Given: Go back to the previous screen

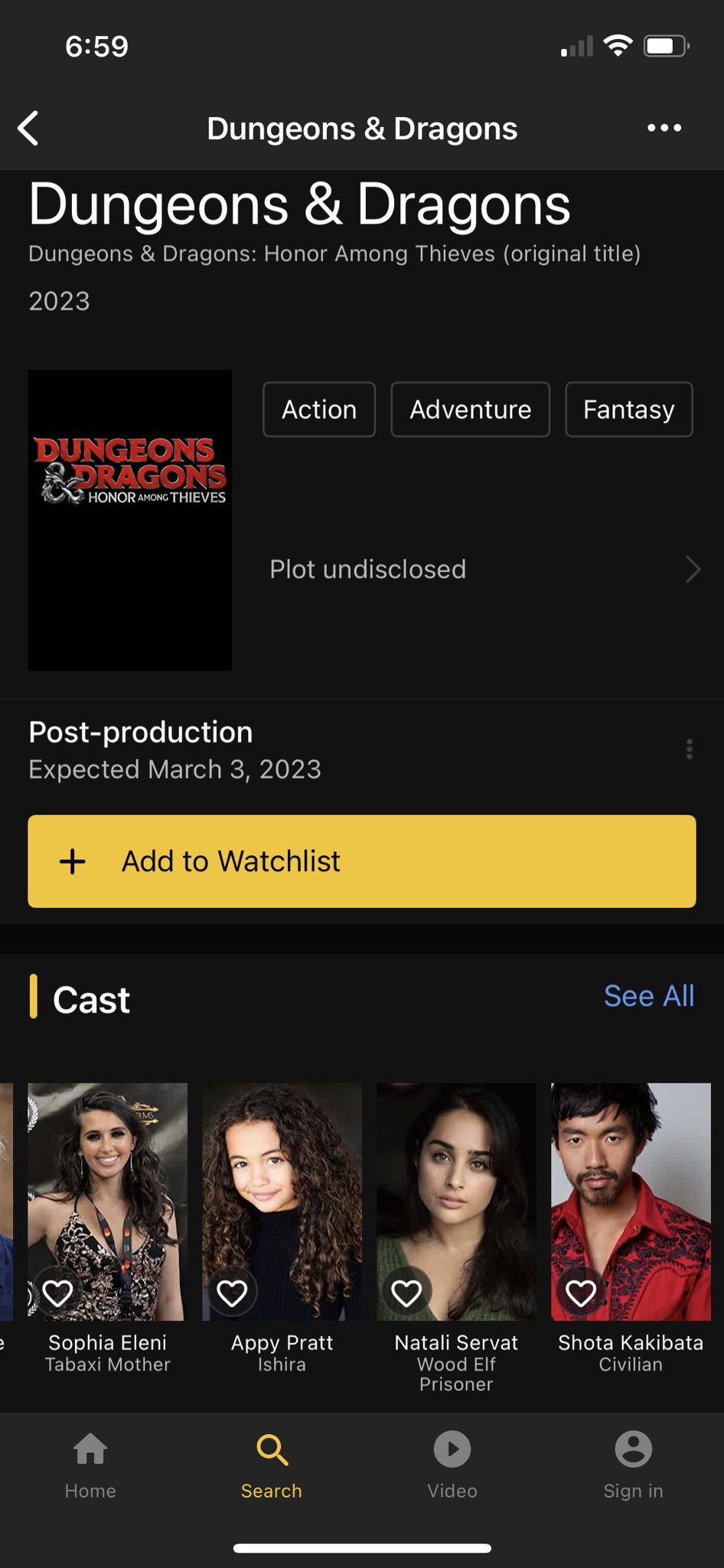Looking at the screenshot, I should click(x=29, y=128).
